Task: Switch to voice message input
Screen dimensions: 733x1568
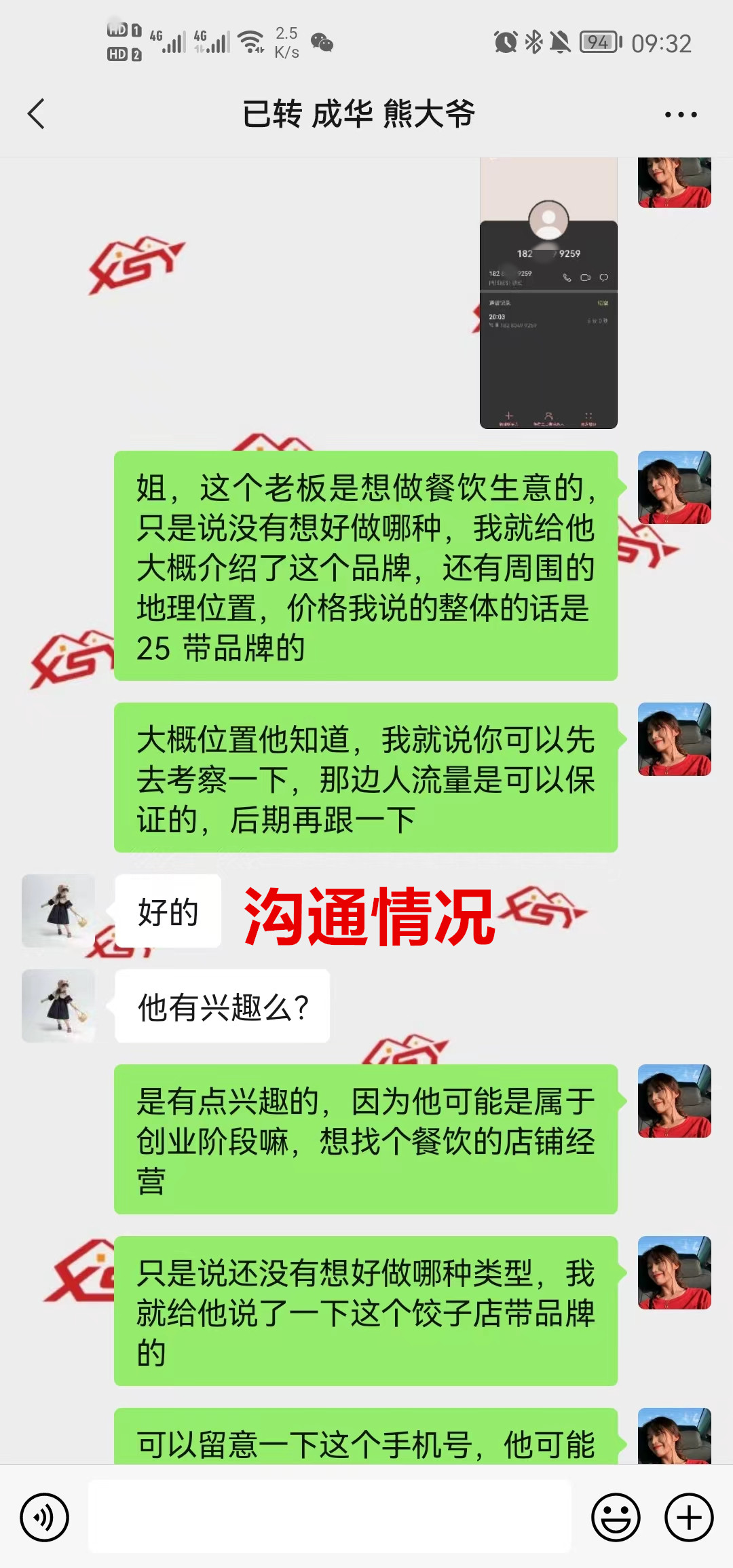Action: 45,1517
